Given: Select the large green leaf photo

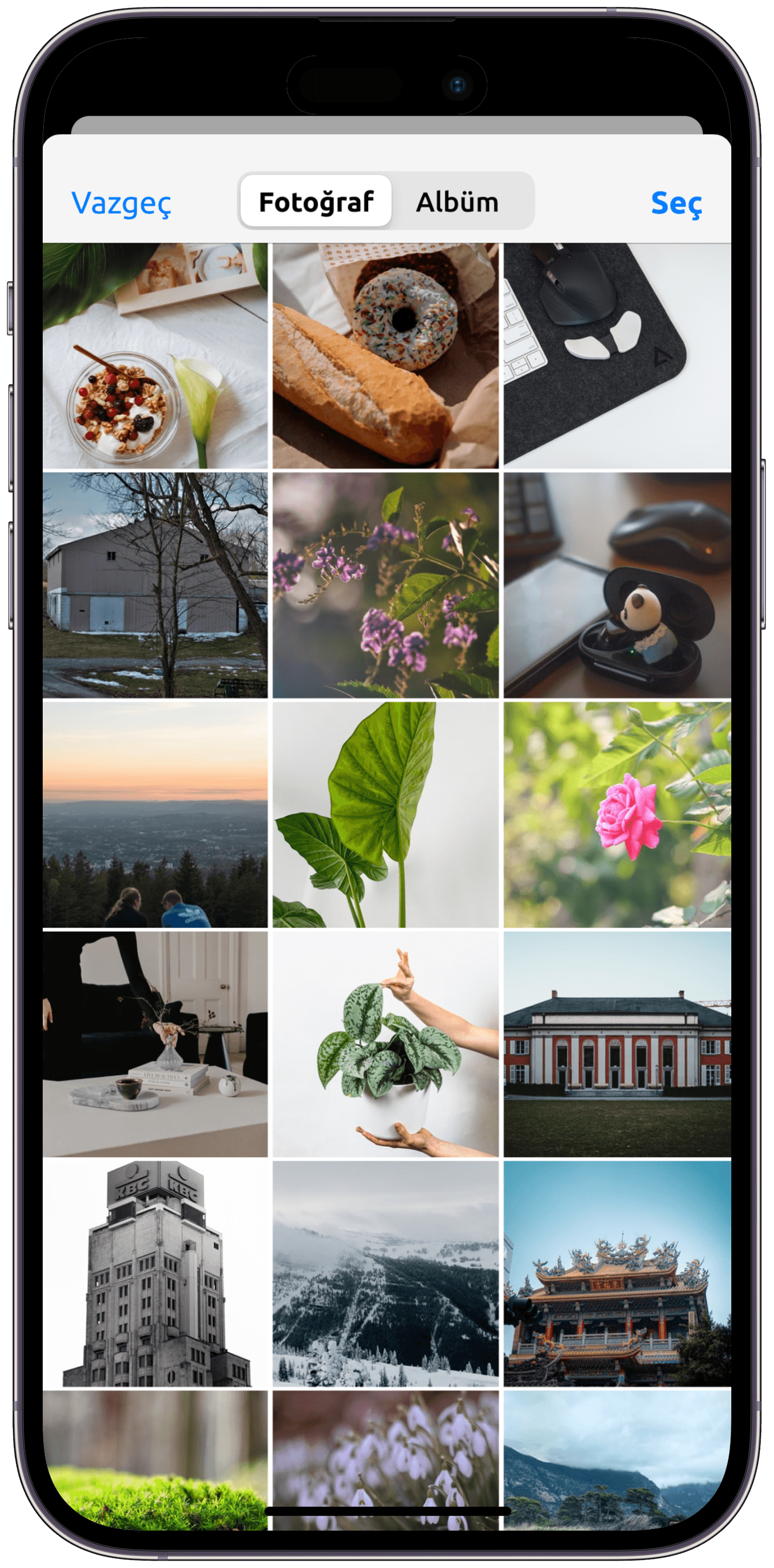Looking at the screenshot, I should [385, 814].
